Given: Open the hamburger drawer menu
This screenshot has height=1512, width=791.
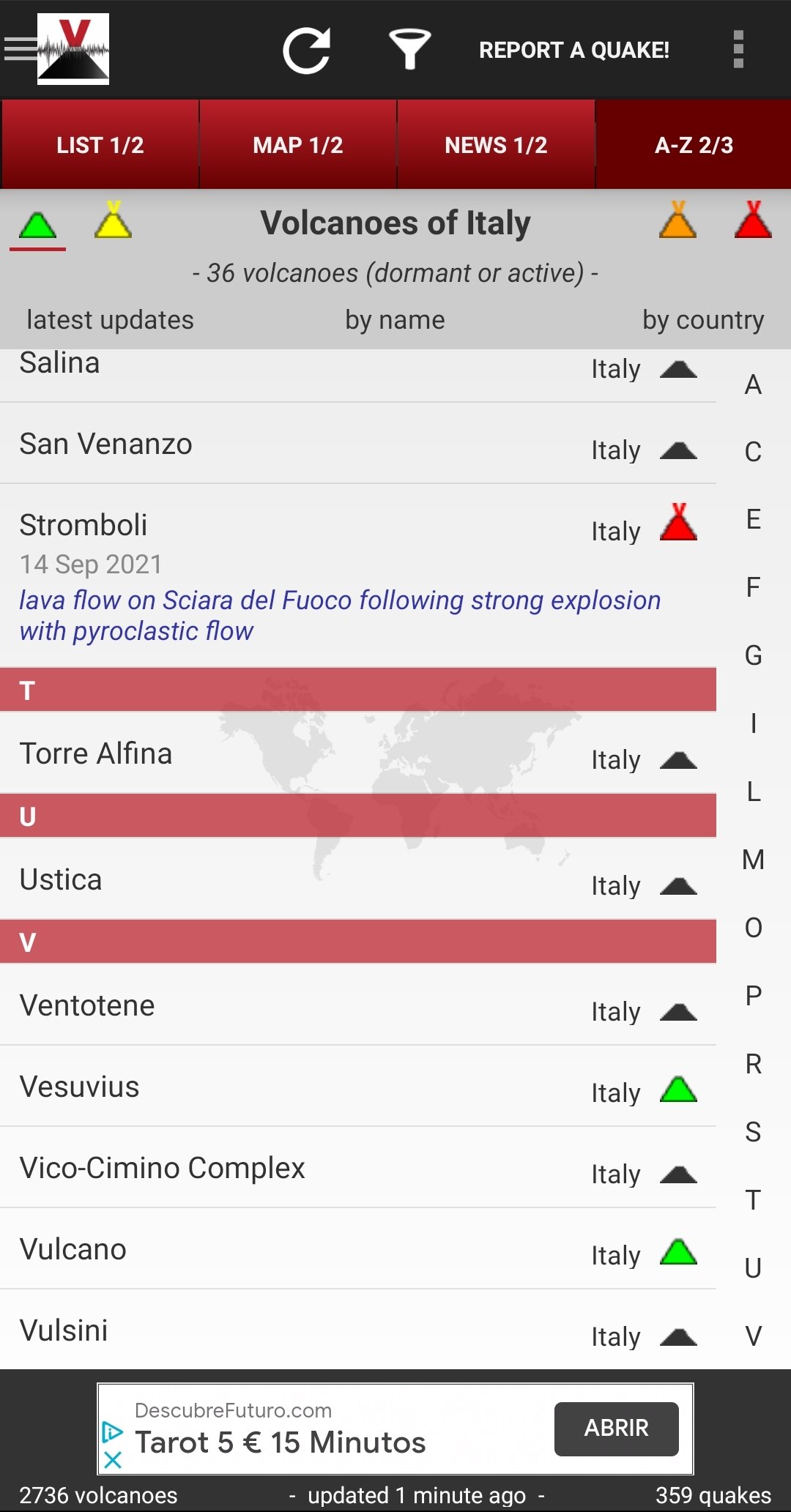Looking at the screenshot, I should click(21, 49).
